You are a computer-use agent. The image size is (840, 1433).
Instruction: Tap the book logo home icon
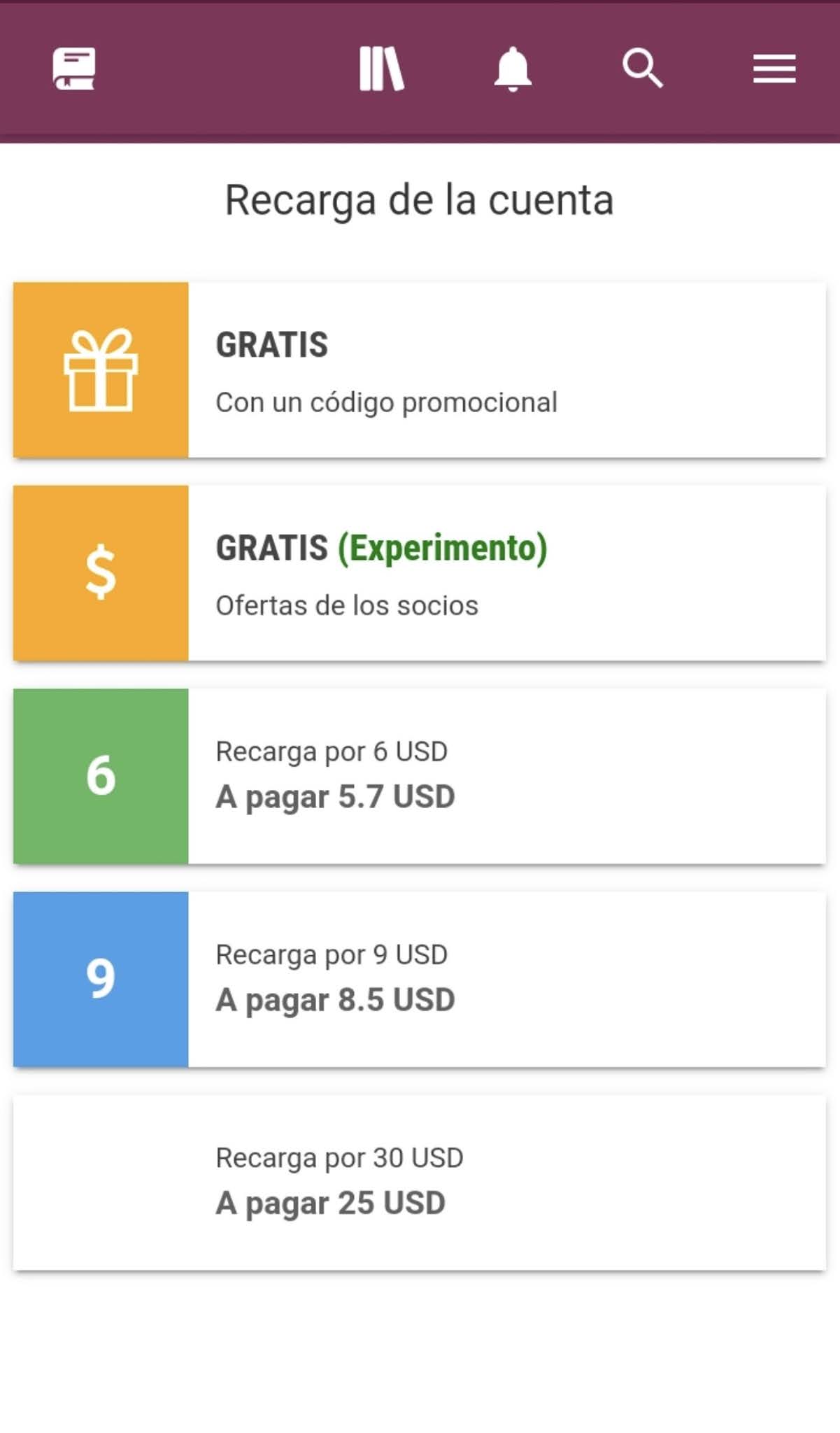74,69
